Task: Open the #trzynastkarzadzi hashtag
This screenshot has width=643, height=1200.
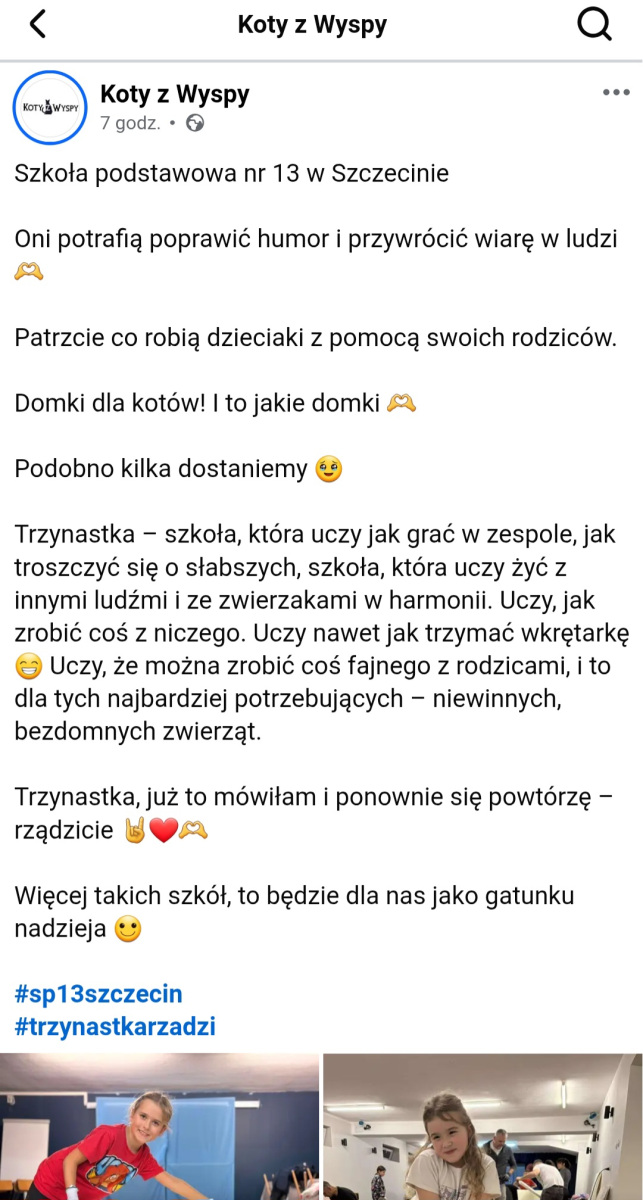Action: point(115,1026)
